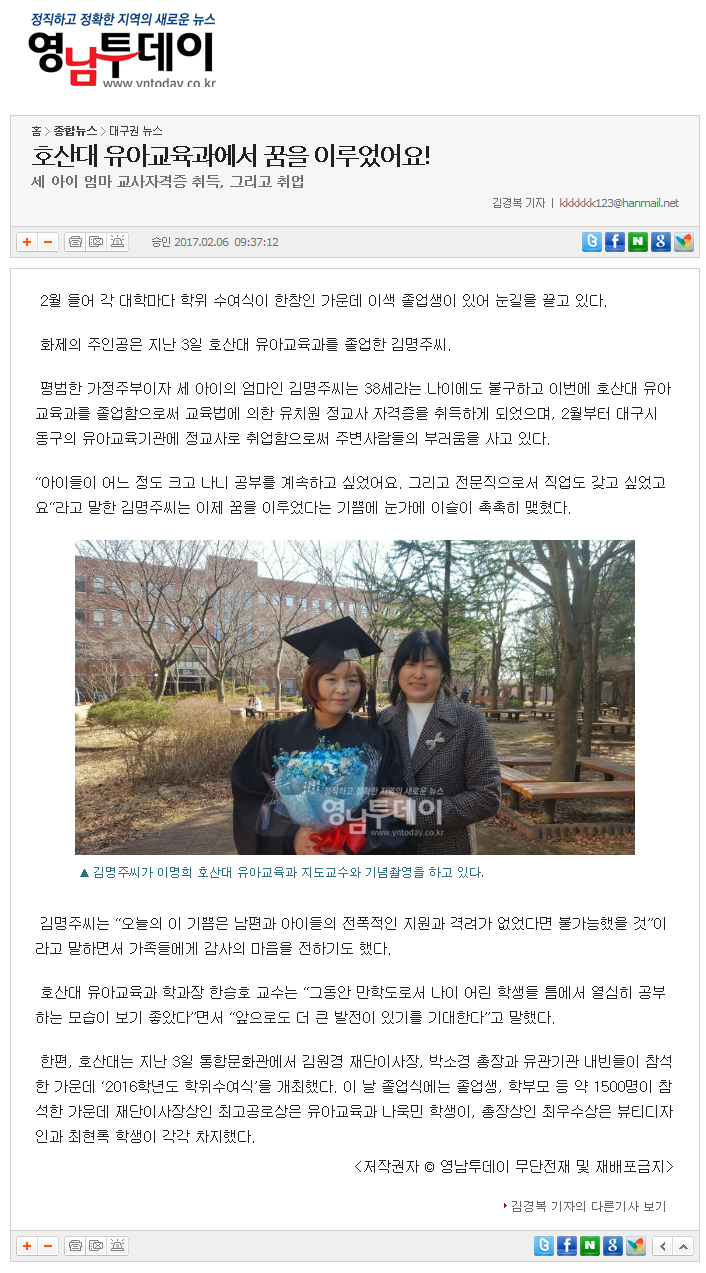The height and width of the screenshot is (1273, 706).
Task: View the graduation photo in the article
Action: pyautogui.click(x=354, y=697)
